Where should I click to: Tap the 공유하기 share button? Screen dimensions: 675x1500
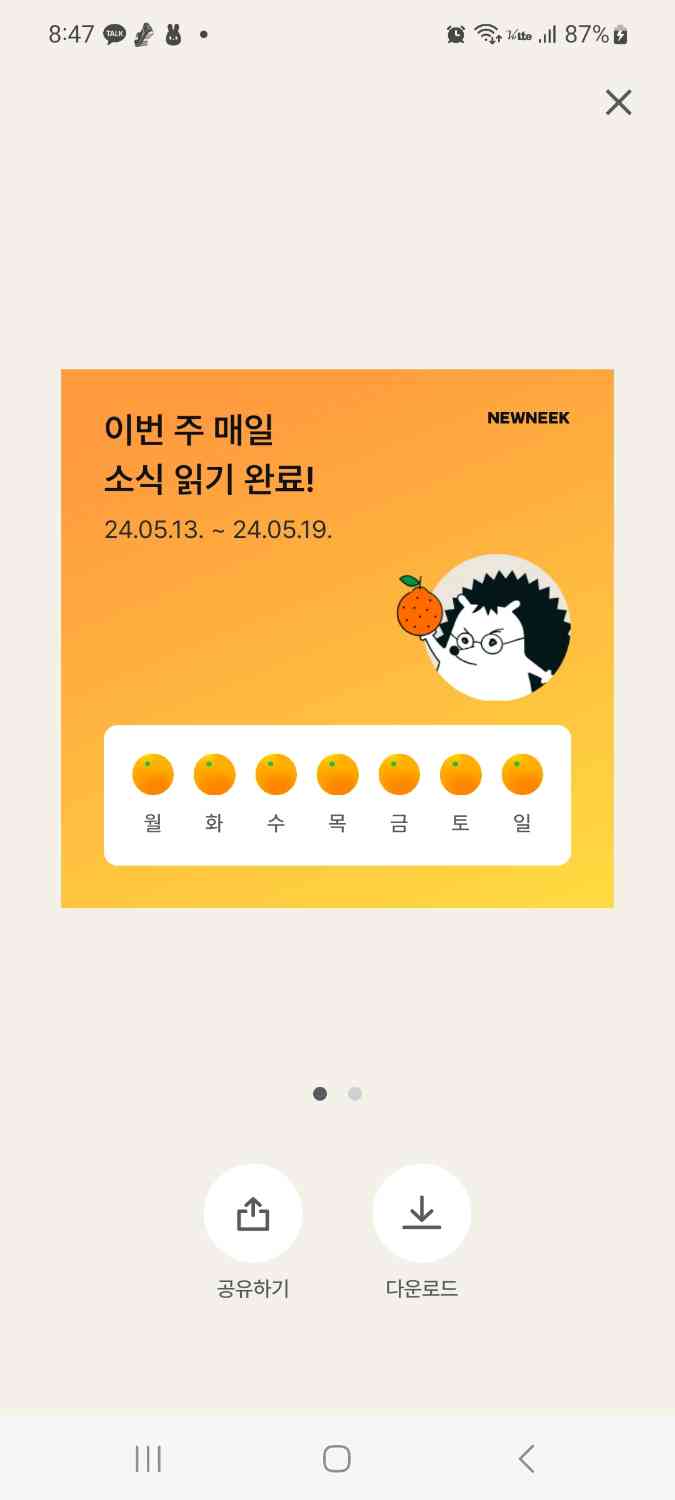253,1214
